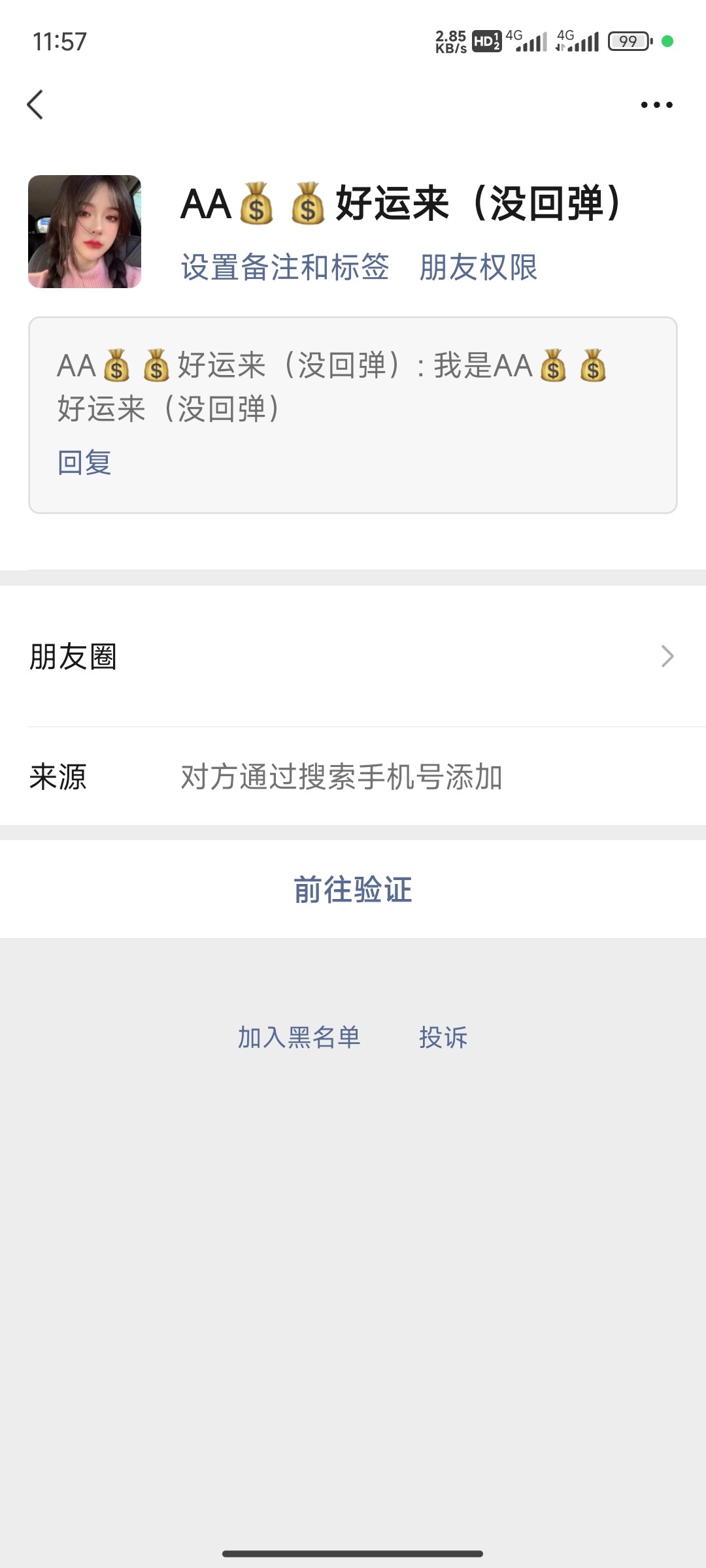
Task: Tap 前往验证 to verify the friend request
Action: pyautogui.click(x=352, y=889)
